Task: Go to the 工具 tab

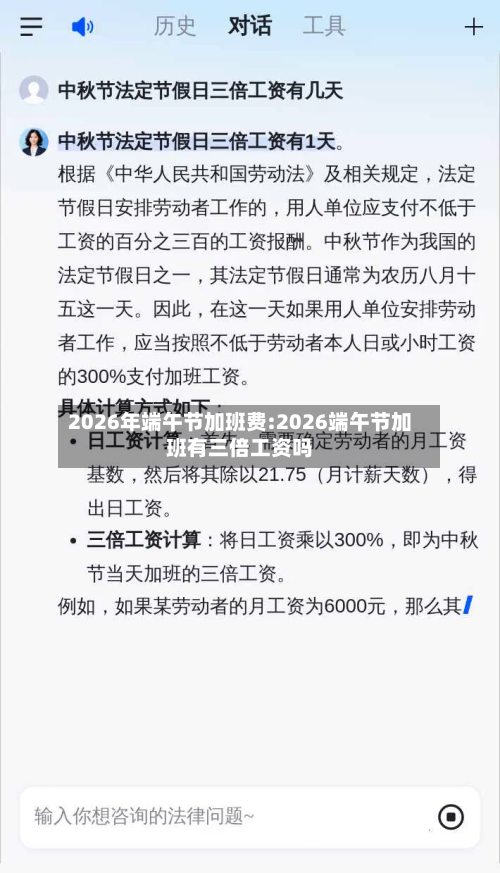Action: pos(324,26)
